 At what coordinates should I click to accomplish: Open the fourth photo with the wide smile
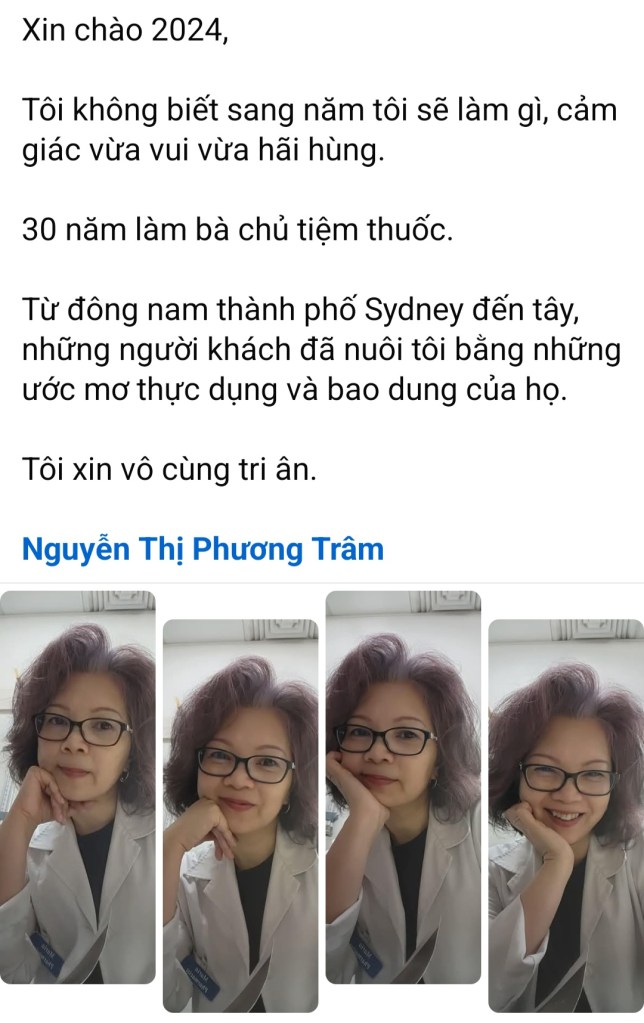click(565, 815)
